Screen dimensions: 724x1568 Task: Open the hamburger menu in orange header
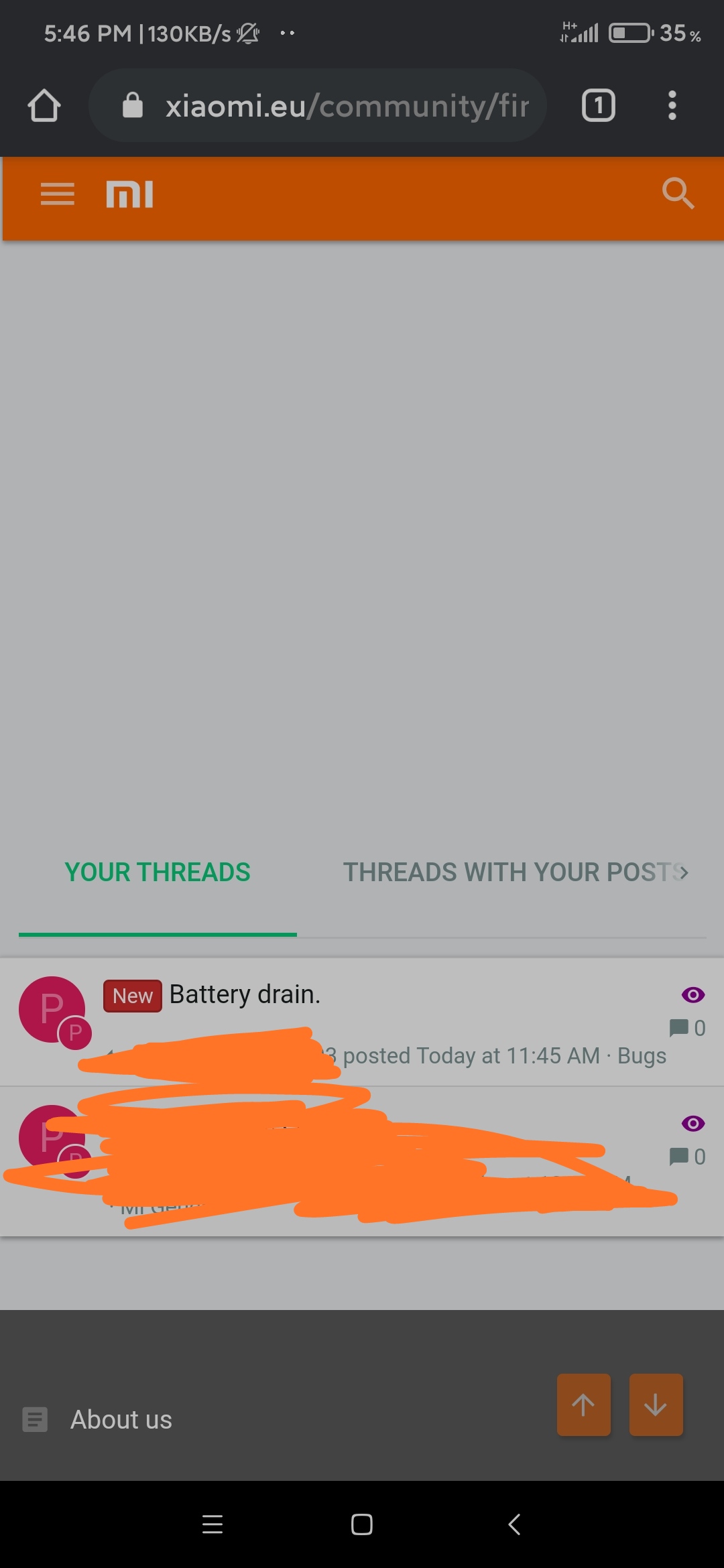58,194
